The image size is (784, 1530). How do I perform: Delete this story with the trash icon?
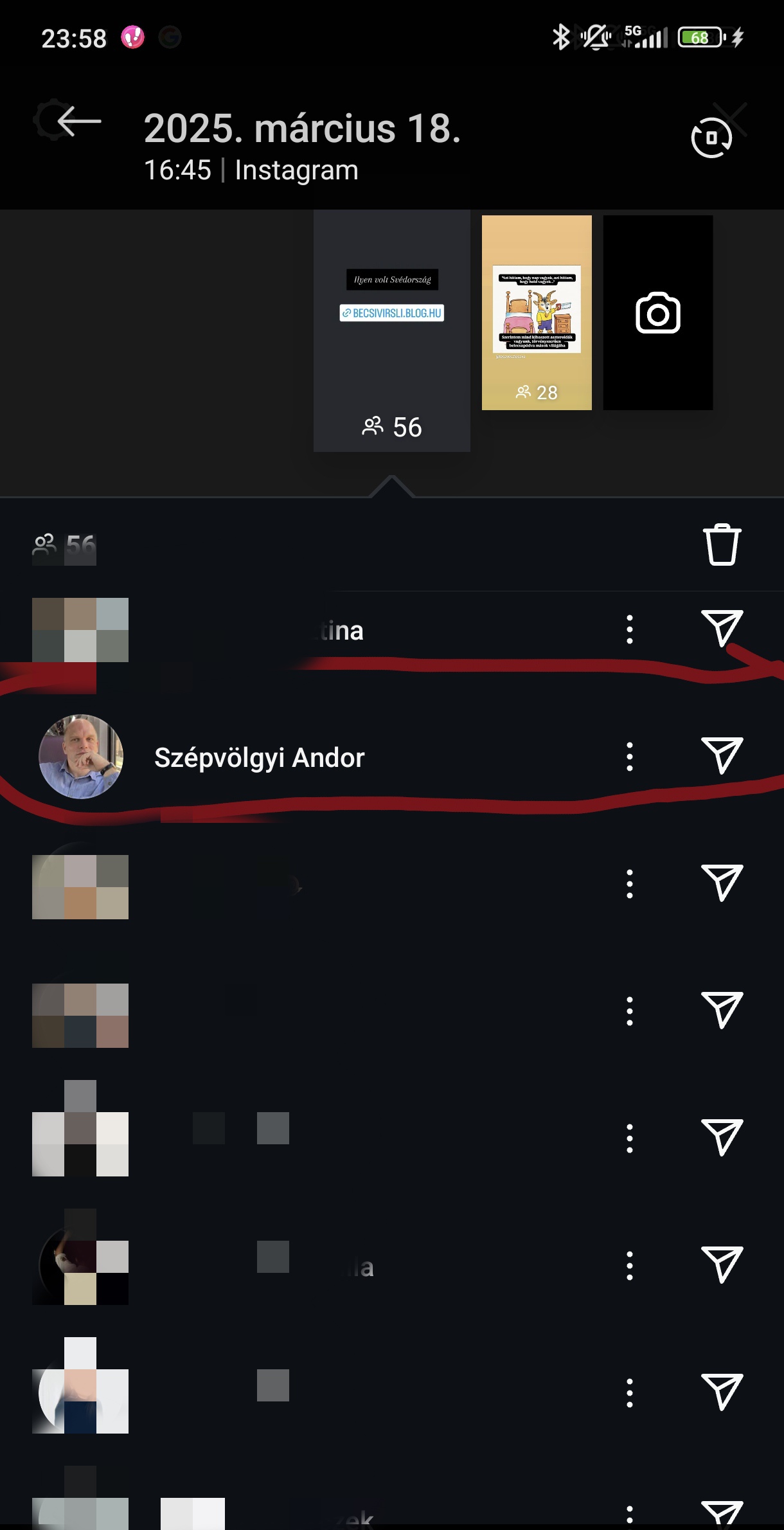[722, 544]
